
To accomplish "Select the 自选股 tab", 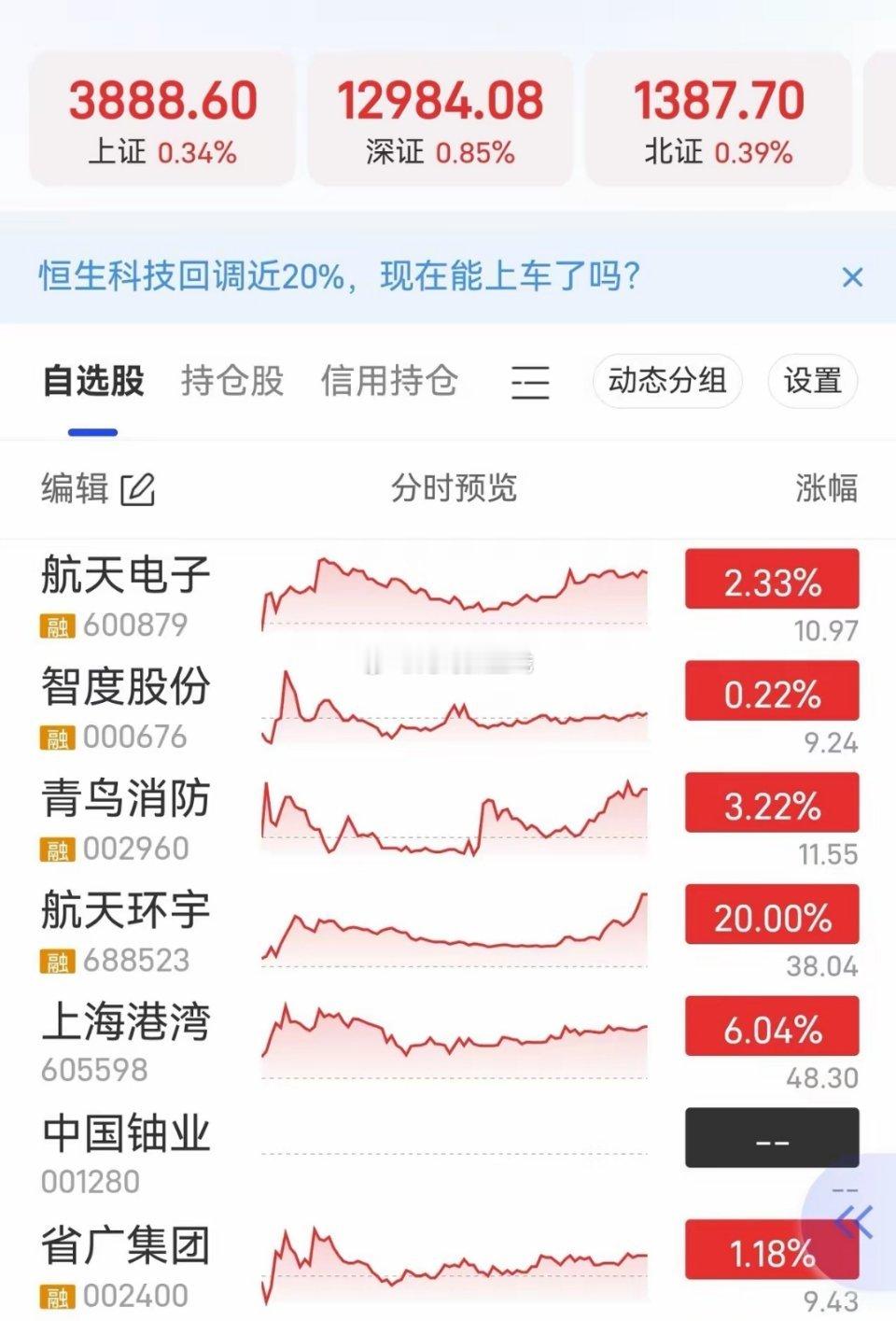I will 94,382.
